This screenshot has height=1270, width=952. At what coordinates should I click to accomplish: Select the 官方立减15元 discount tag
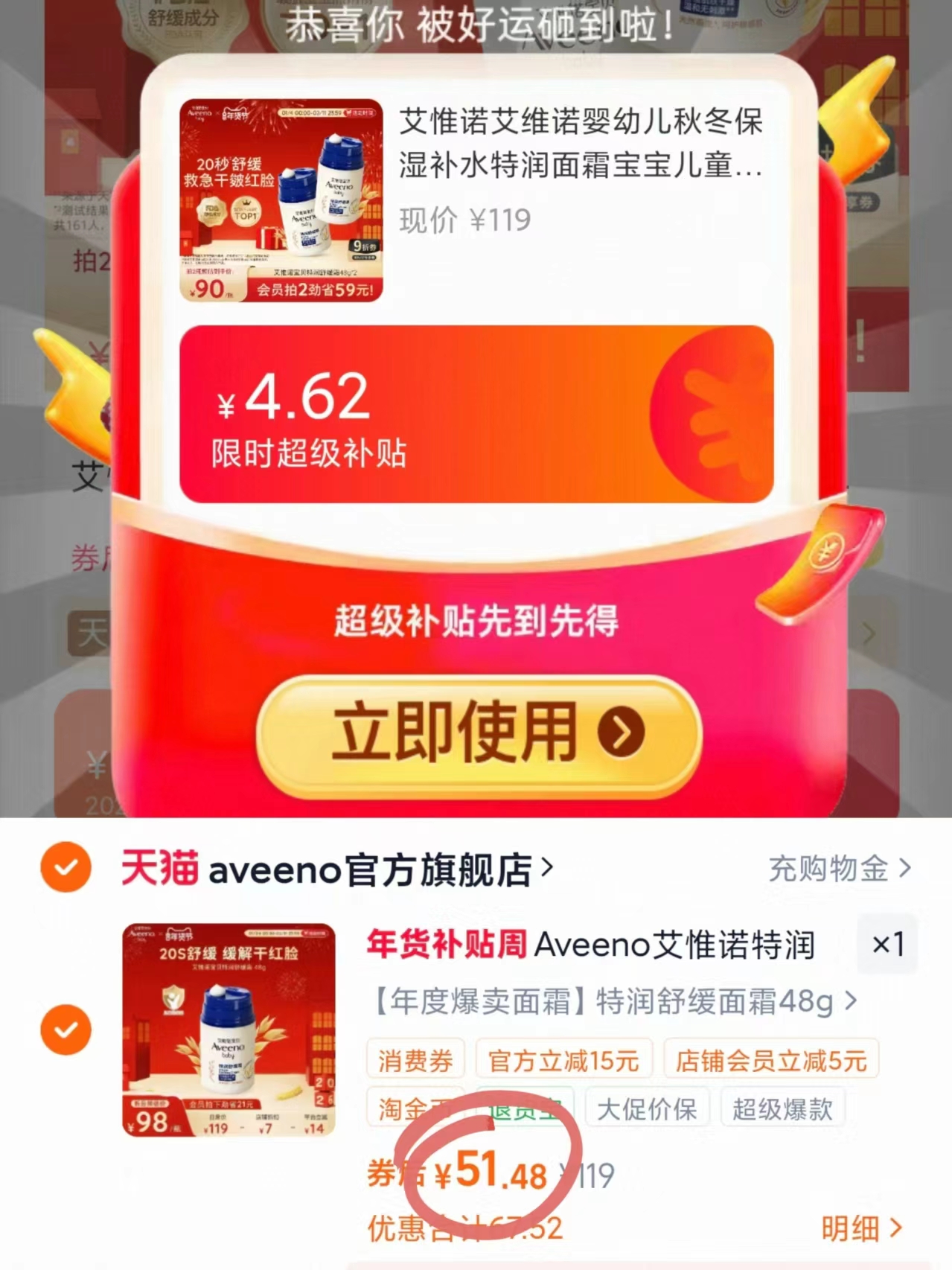tap(562, 1059)
